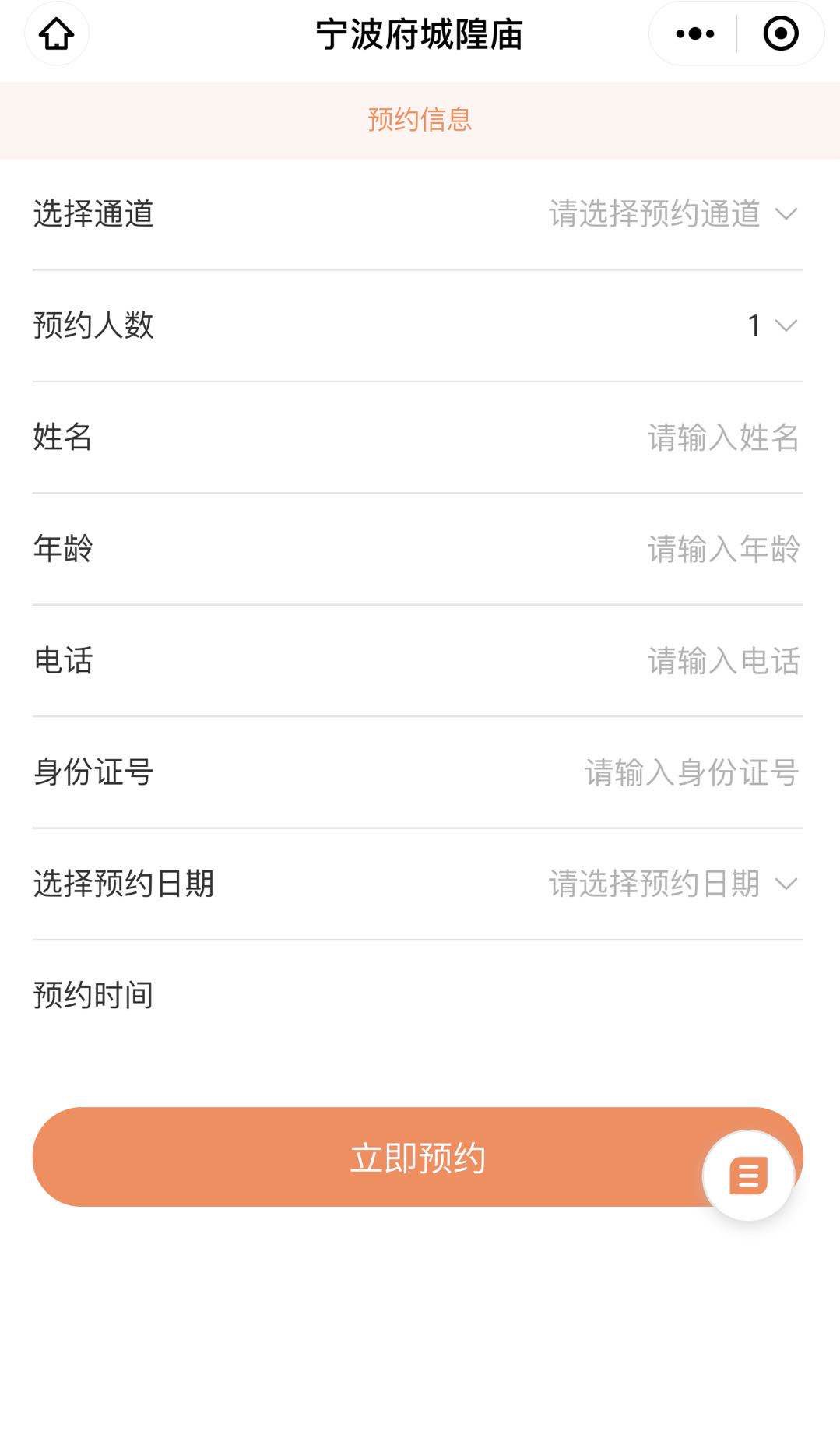Focus the 年龄 age field
840x1445 pixels.
pyautogui.click(x=722, y=550)
